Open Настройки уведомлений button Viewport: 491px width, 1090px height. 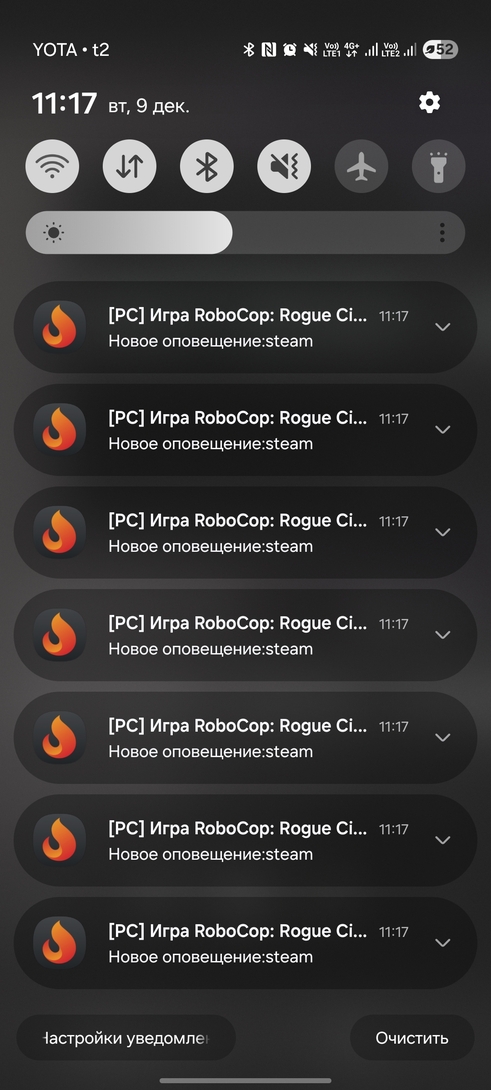pyautogui.click(x=126, y=1038)
